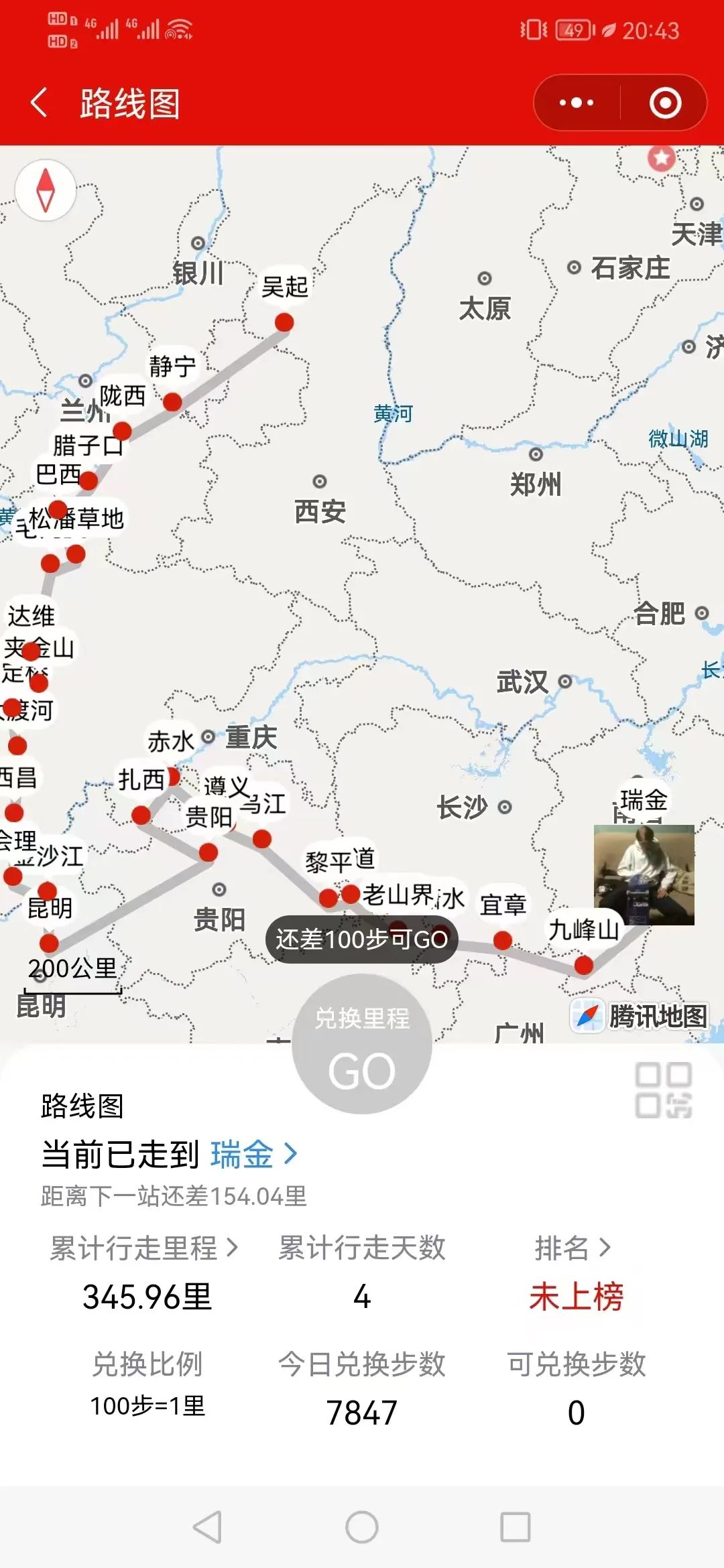
Task: Go back from the 路线图 page
Action: point(40,103)
